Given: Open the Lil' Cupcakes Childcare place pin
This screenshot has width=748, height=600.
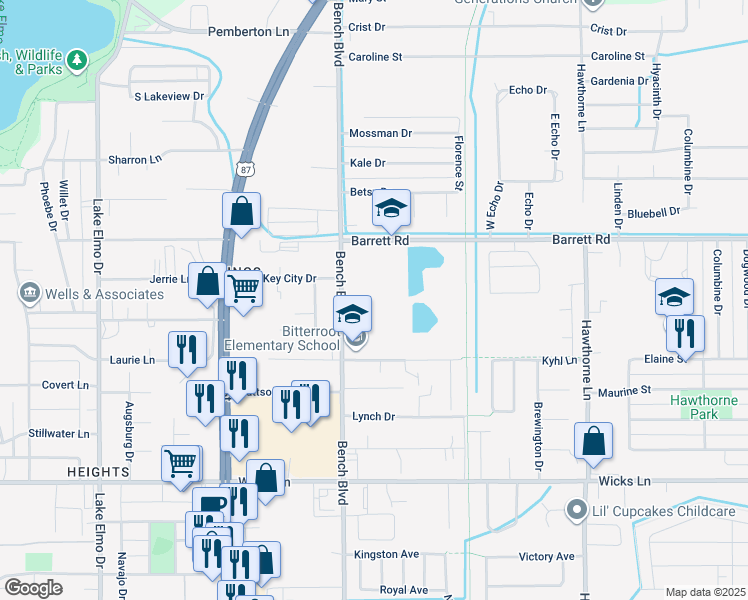Looking at the screenshot, I should pos(576,511).
